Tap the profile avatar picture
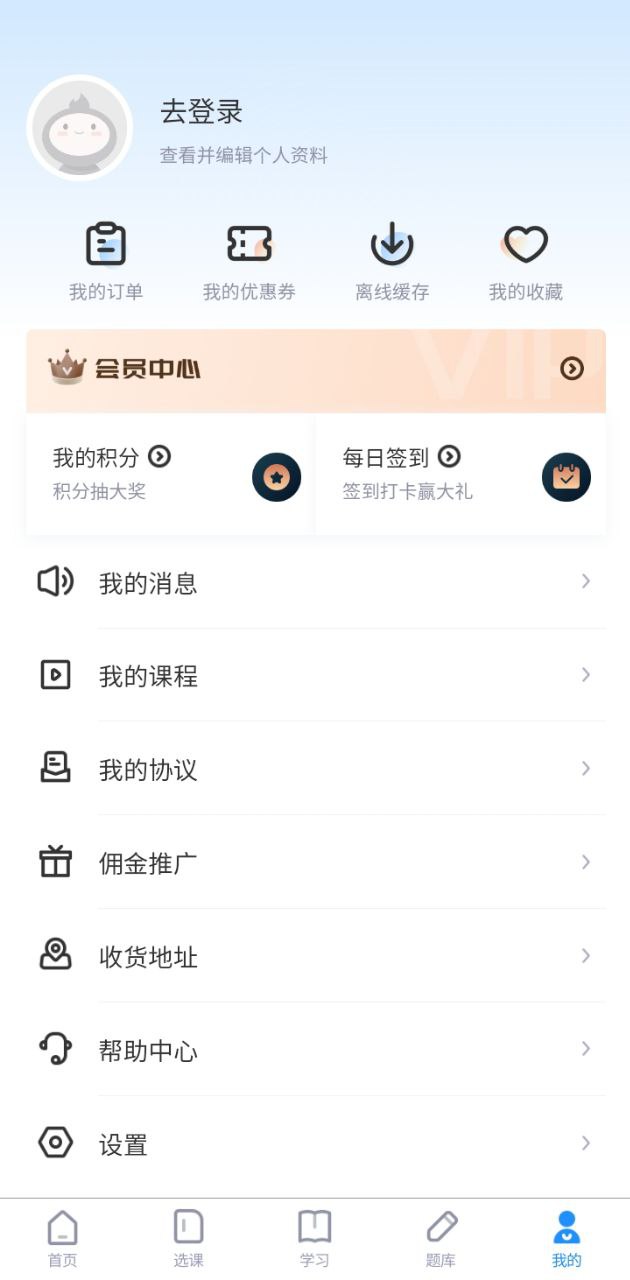The image size is (630, 1280). tap(80, 128)
